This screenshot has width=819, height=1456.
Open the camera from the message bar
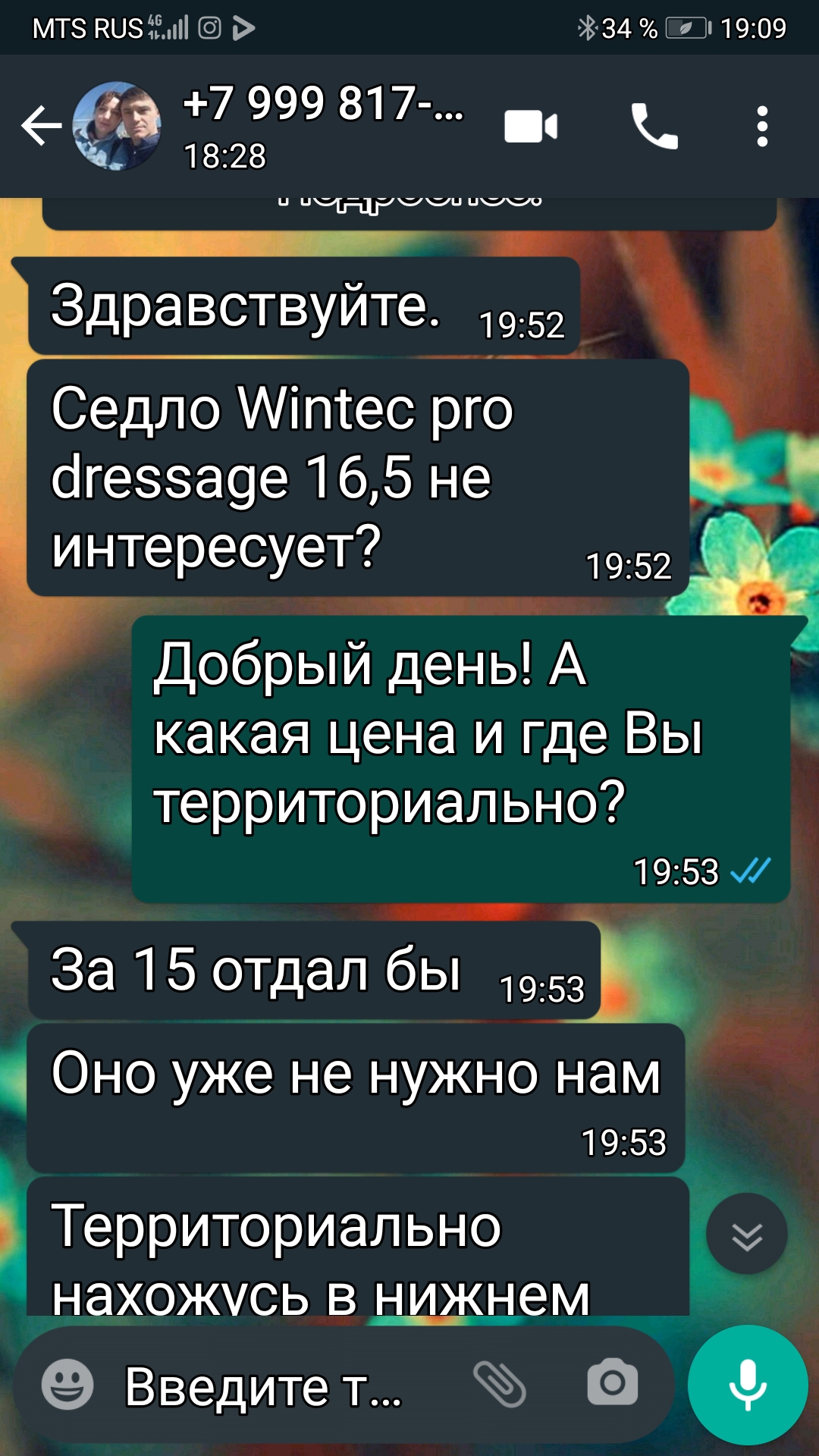(613, 1383)
